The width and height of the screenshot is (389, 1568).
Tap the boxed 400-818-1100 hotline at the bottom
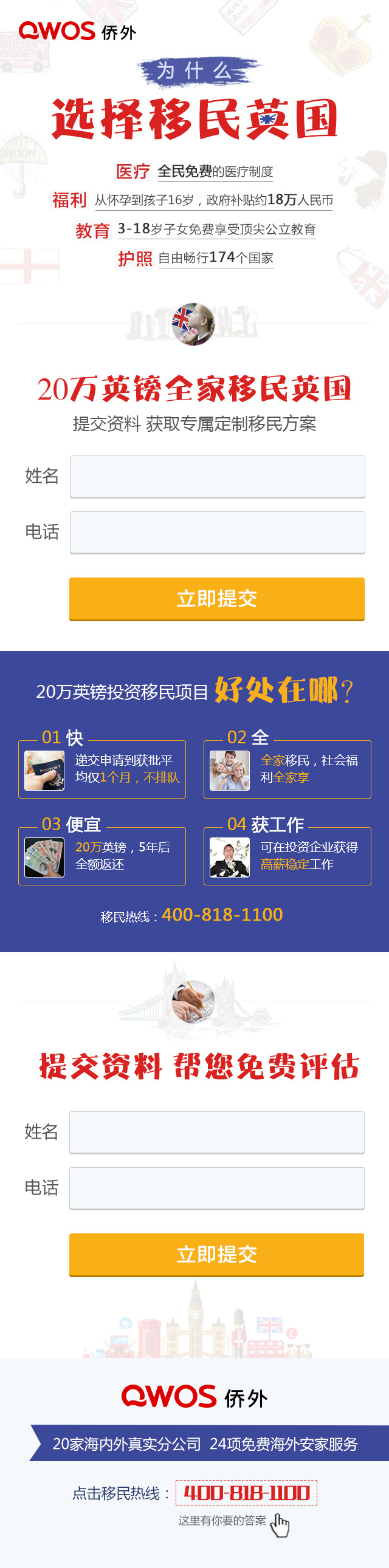247,1493
